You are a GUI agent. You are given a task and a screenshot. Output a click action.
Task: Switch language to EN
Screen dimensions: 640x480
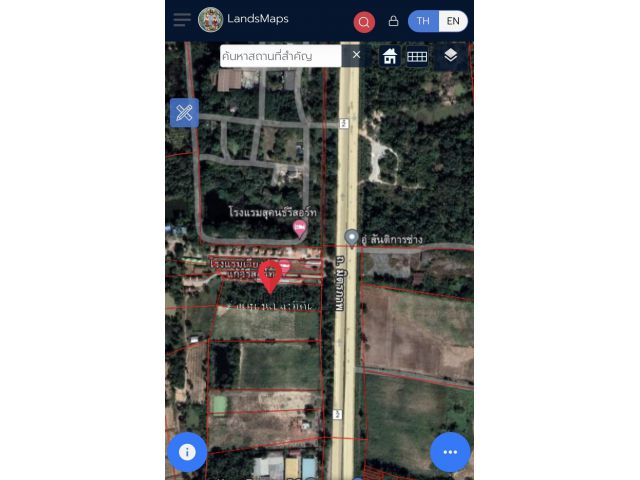point(453,21)
